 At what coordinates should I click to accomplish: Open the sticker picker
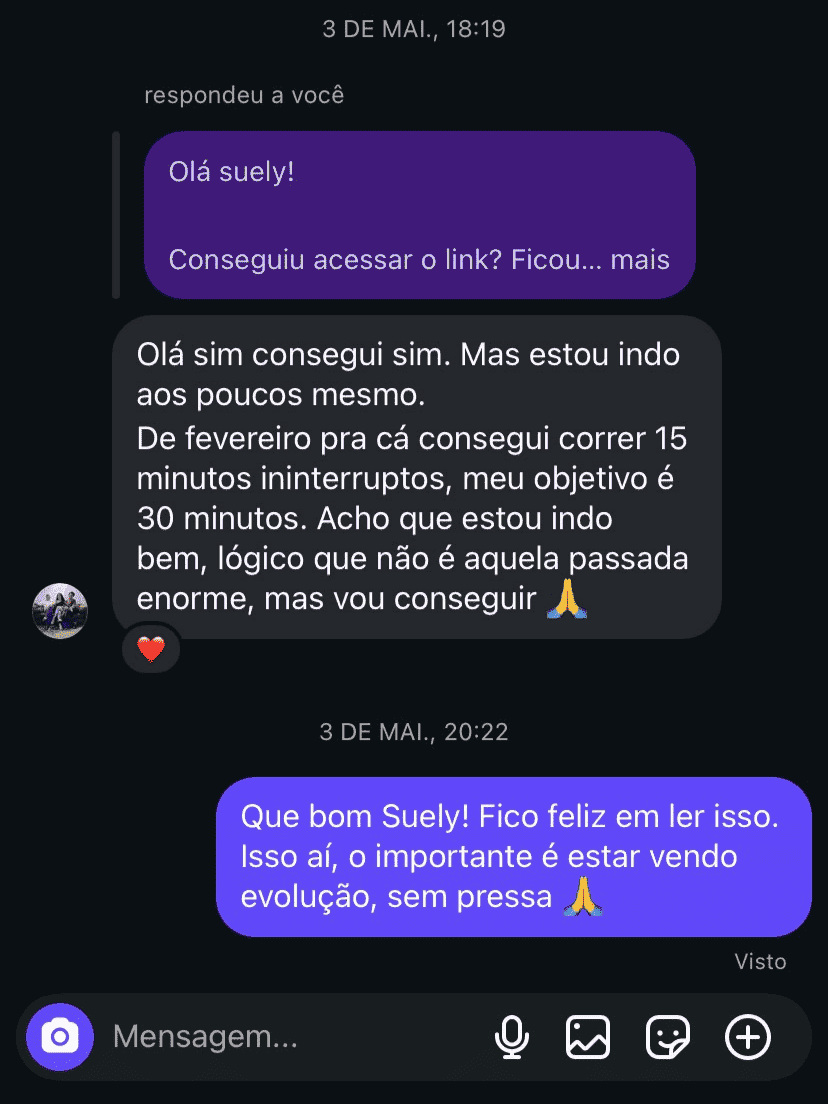tap(667, 1037)
